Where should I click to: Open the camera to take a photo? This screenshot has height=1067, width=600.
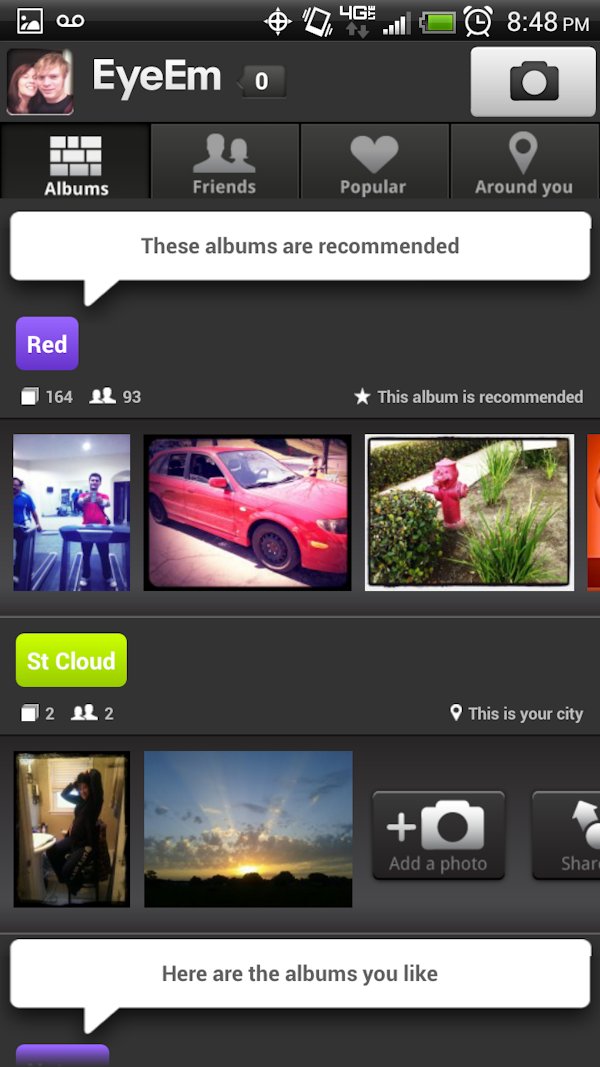[x=533, y=81]
